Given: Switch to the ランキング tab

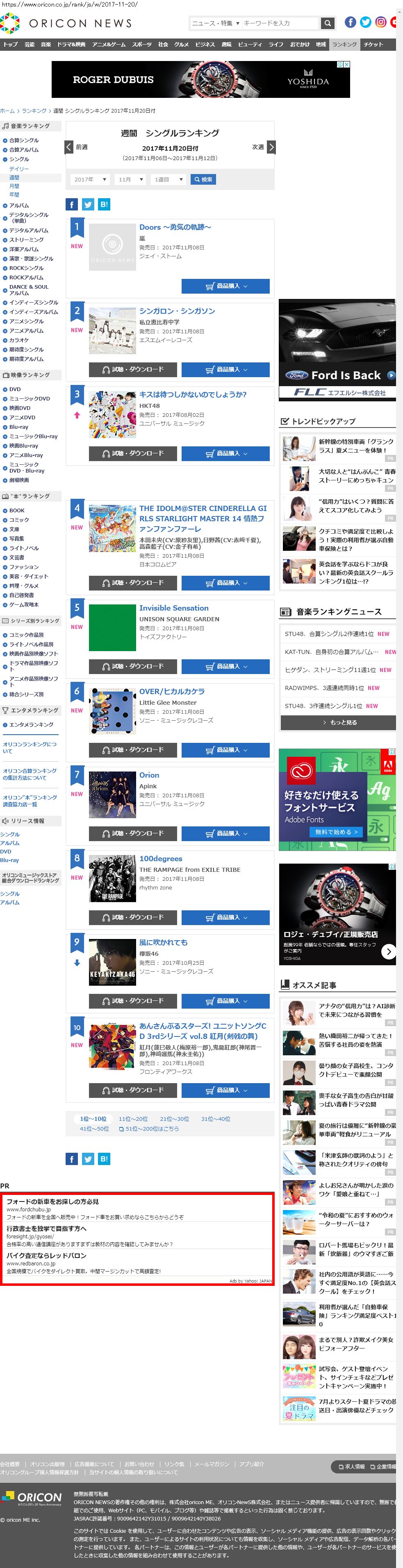Looking at the screenshot, I should click(344, 45).
